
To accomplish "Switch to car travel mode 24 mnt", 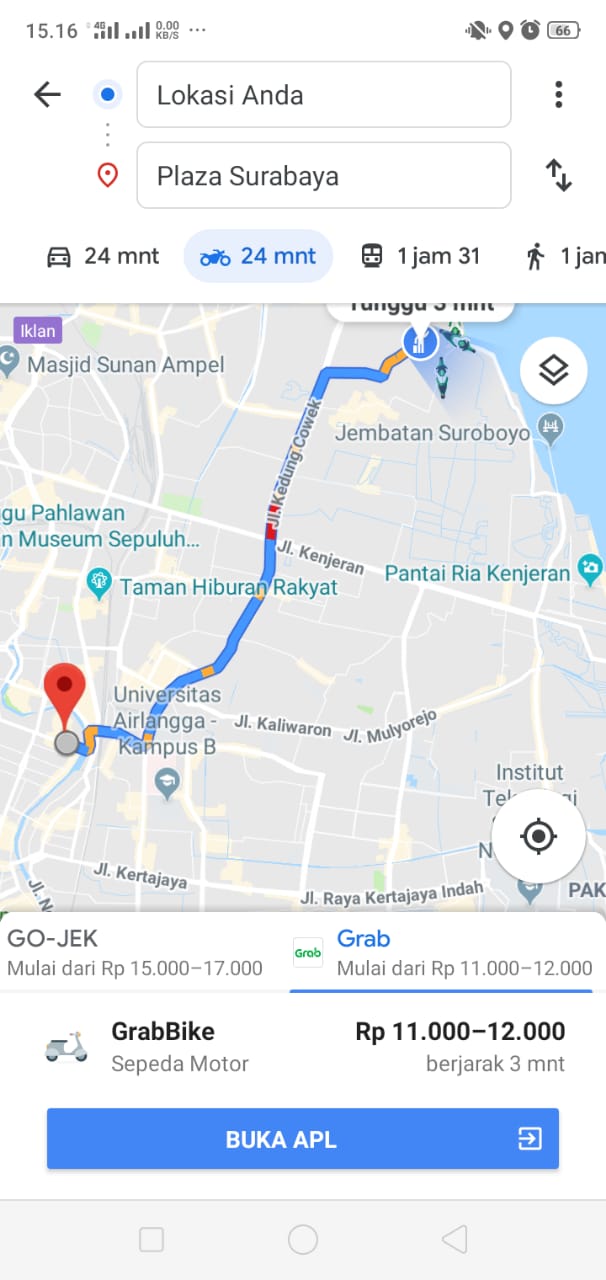I will (103, 256).
